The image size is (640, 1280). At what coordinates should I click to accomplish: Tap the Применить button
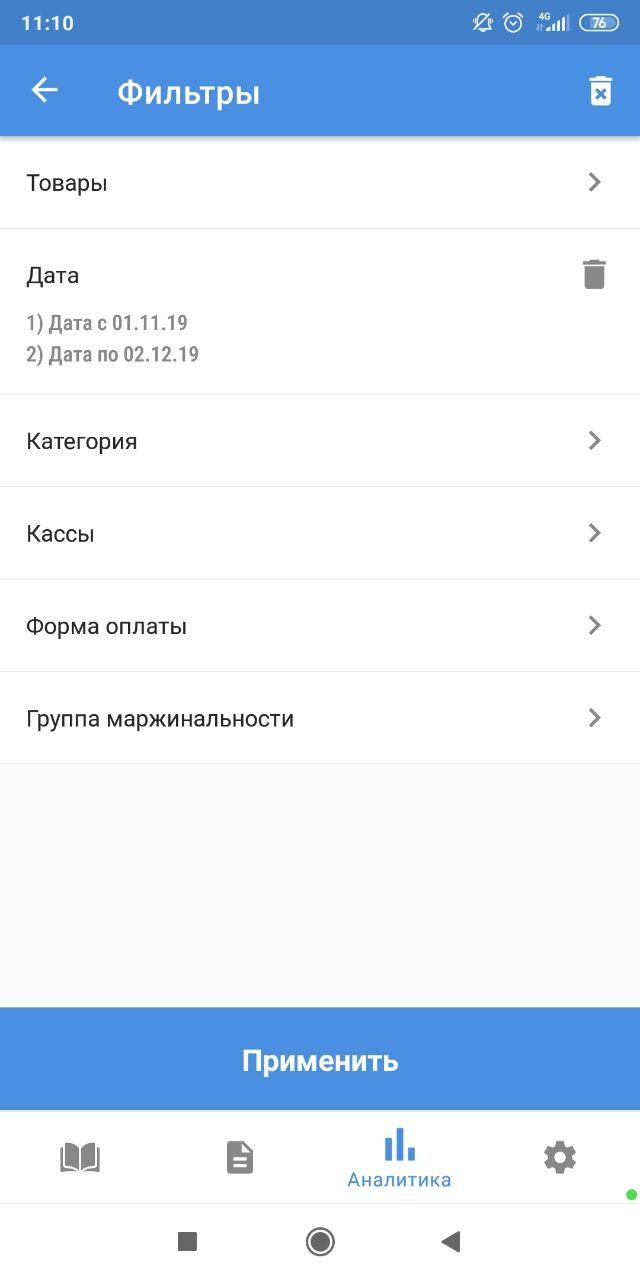point(320,1060)
